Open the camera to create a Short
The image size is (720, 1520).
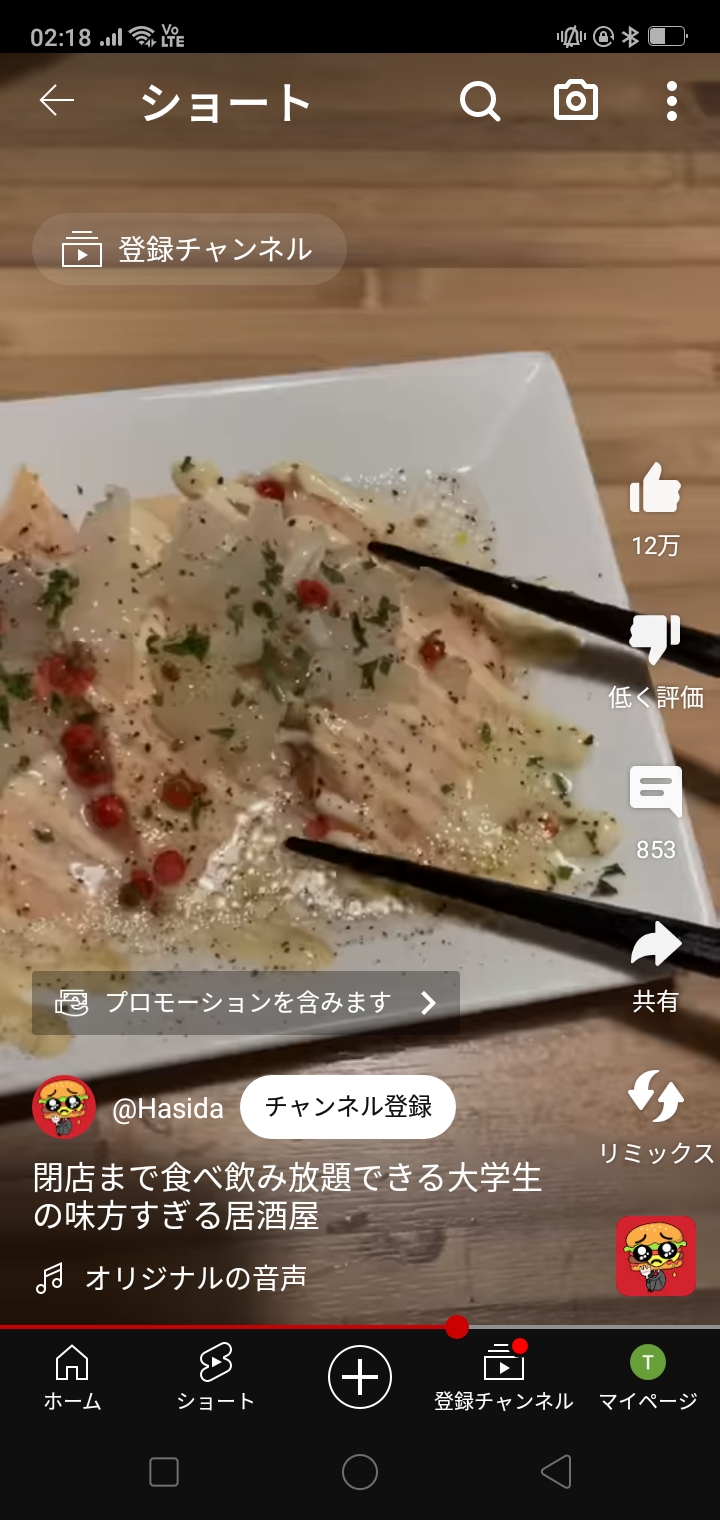576,101
